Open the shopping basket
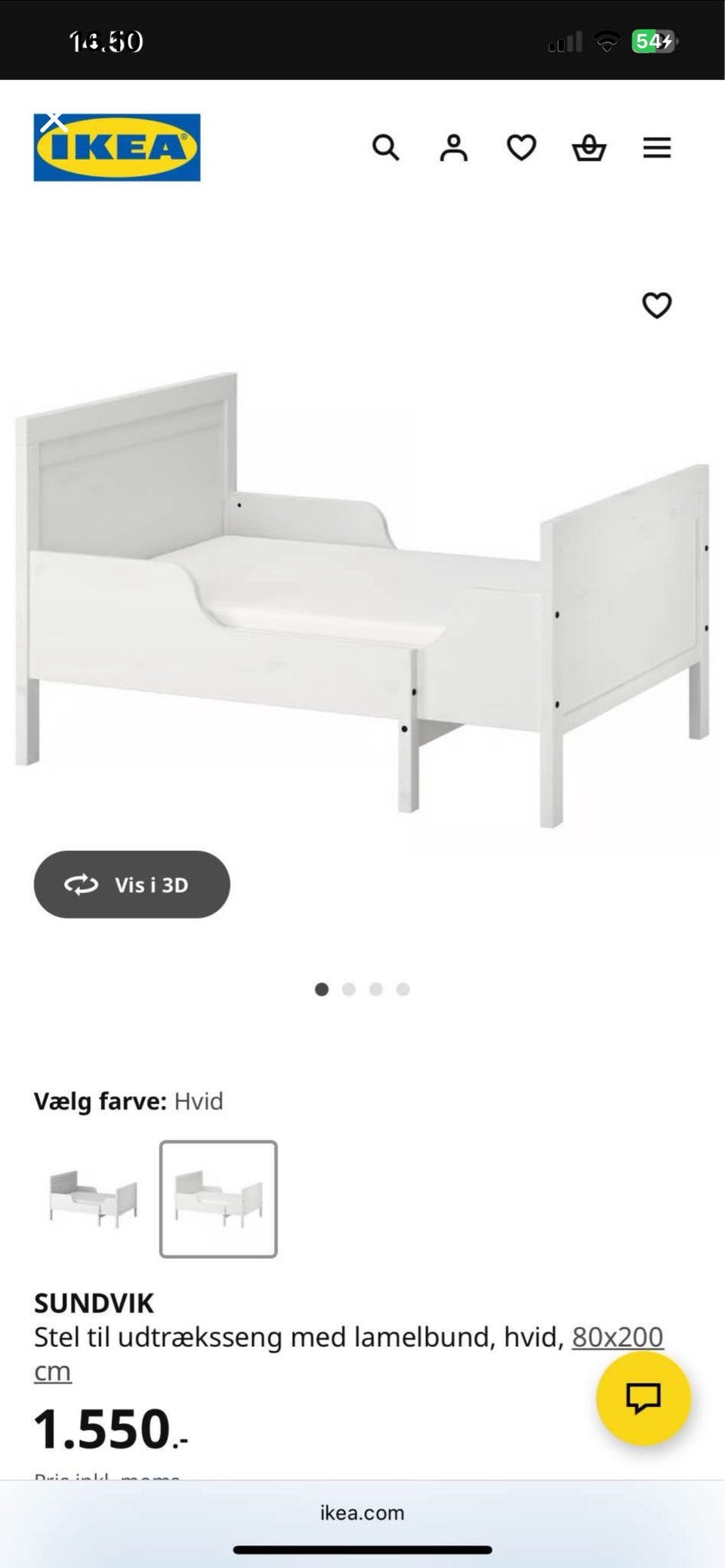Screen dimensions: 725x1568 click(590, 148)
